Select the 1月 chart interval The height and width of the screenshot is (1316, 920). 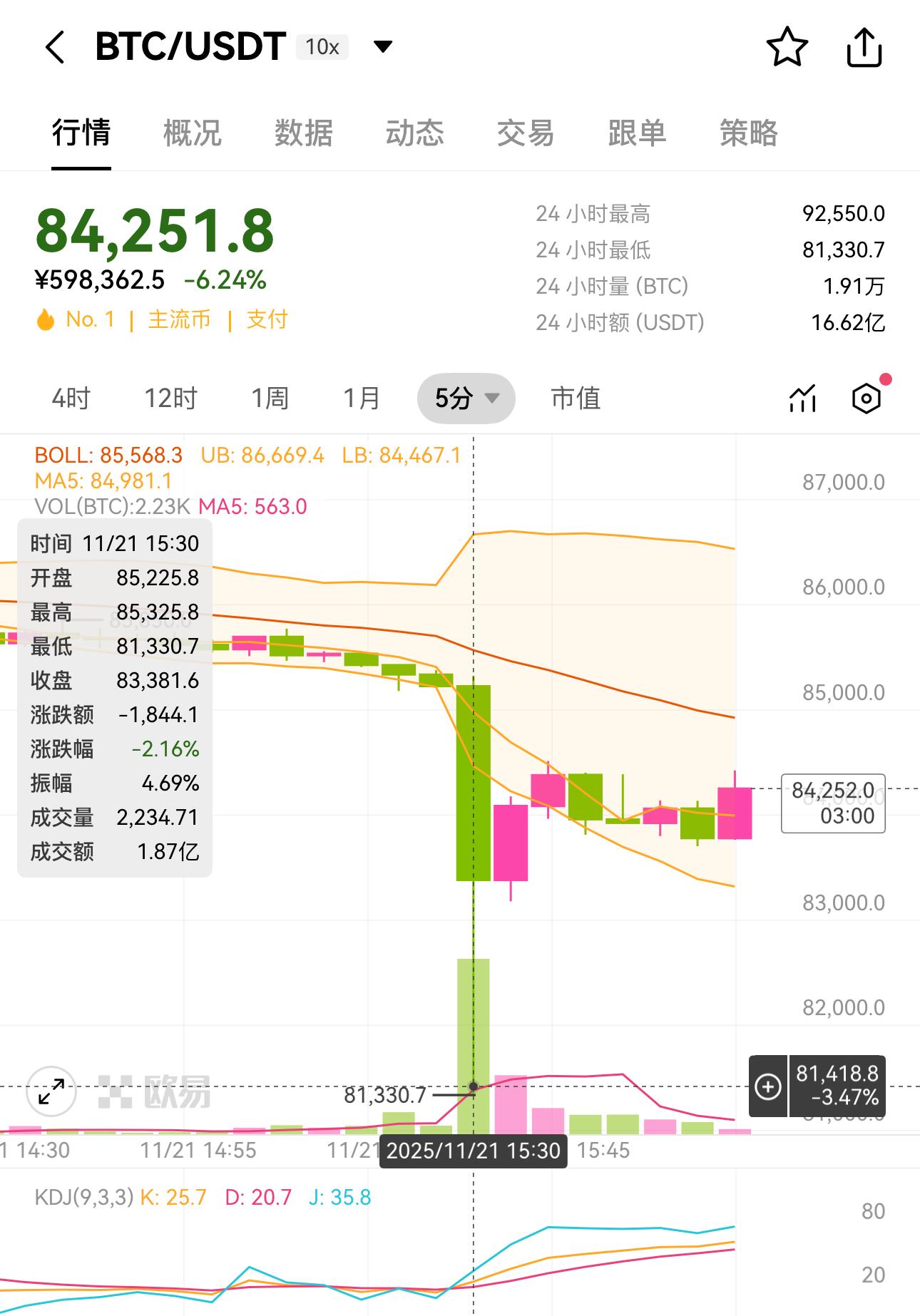click(362, 398)
